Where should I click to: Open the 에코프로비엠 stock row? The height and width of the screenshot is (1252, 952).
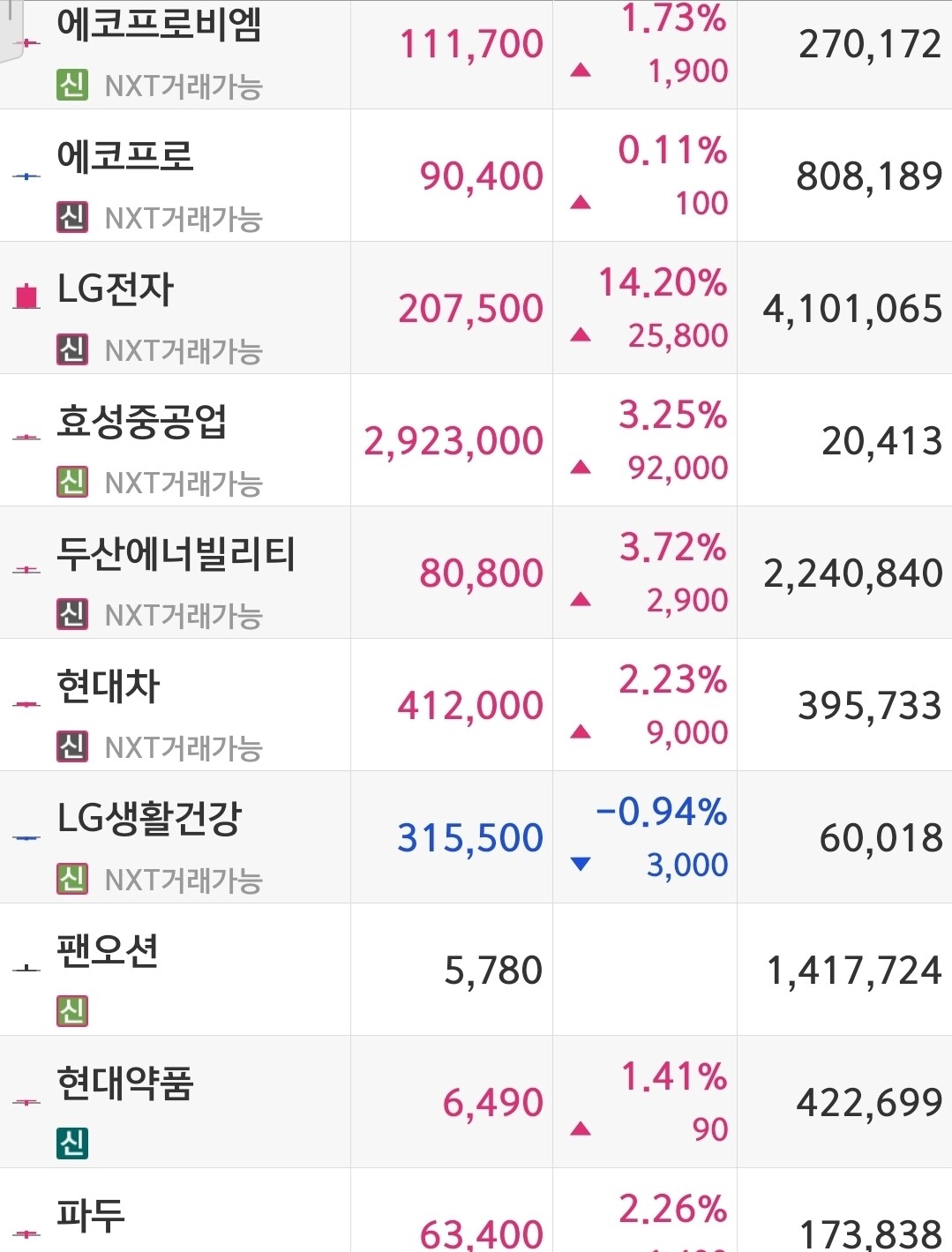click(x=476, y=55)
